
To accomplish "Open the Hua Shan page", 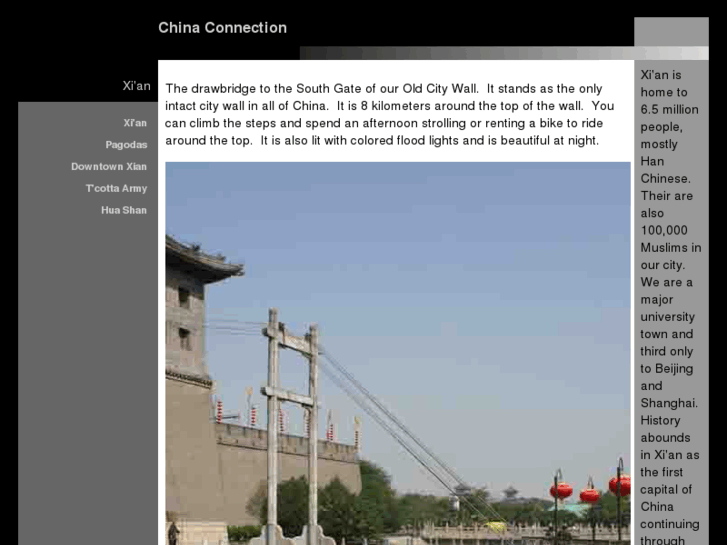I will click(x=124, y=211).
